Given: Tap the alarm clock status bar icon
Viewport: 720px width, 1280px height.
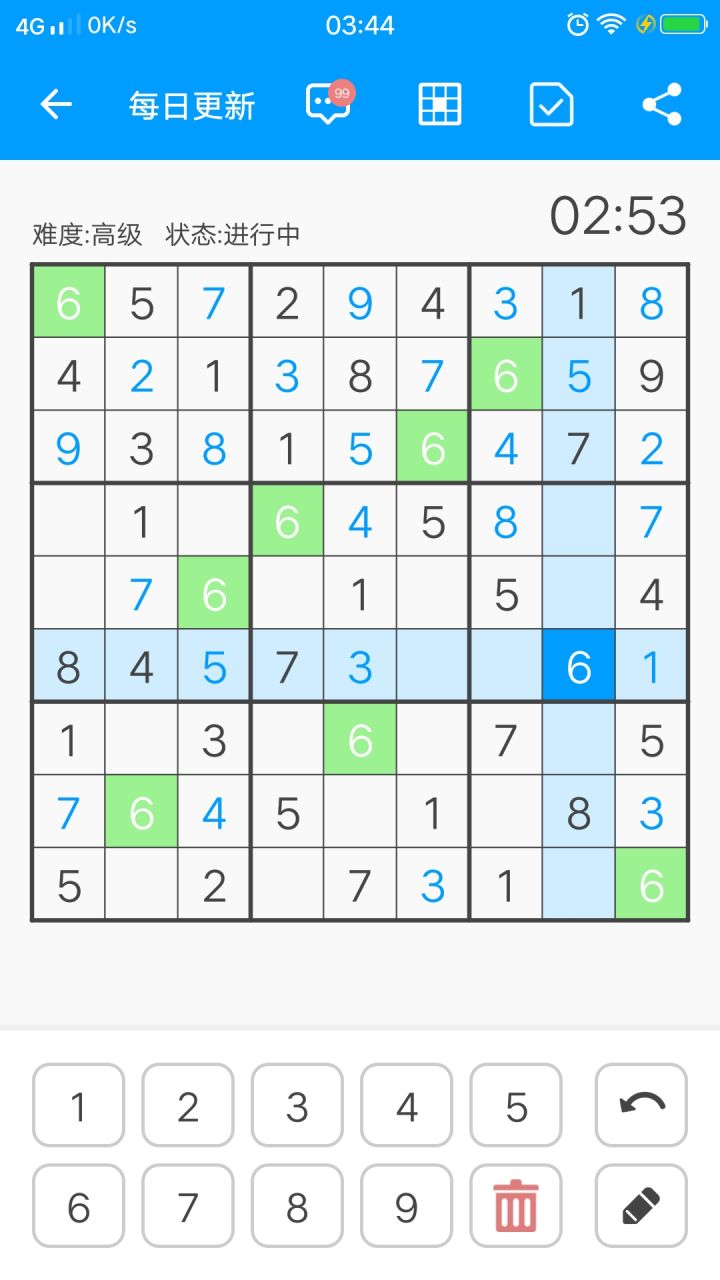Looking at the screenshot, I should (x=578, y=25).
